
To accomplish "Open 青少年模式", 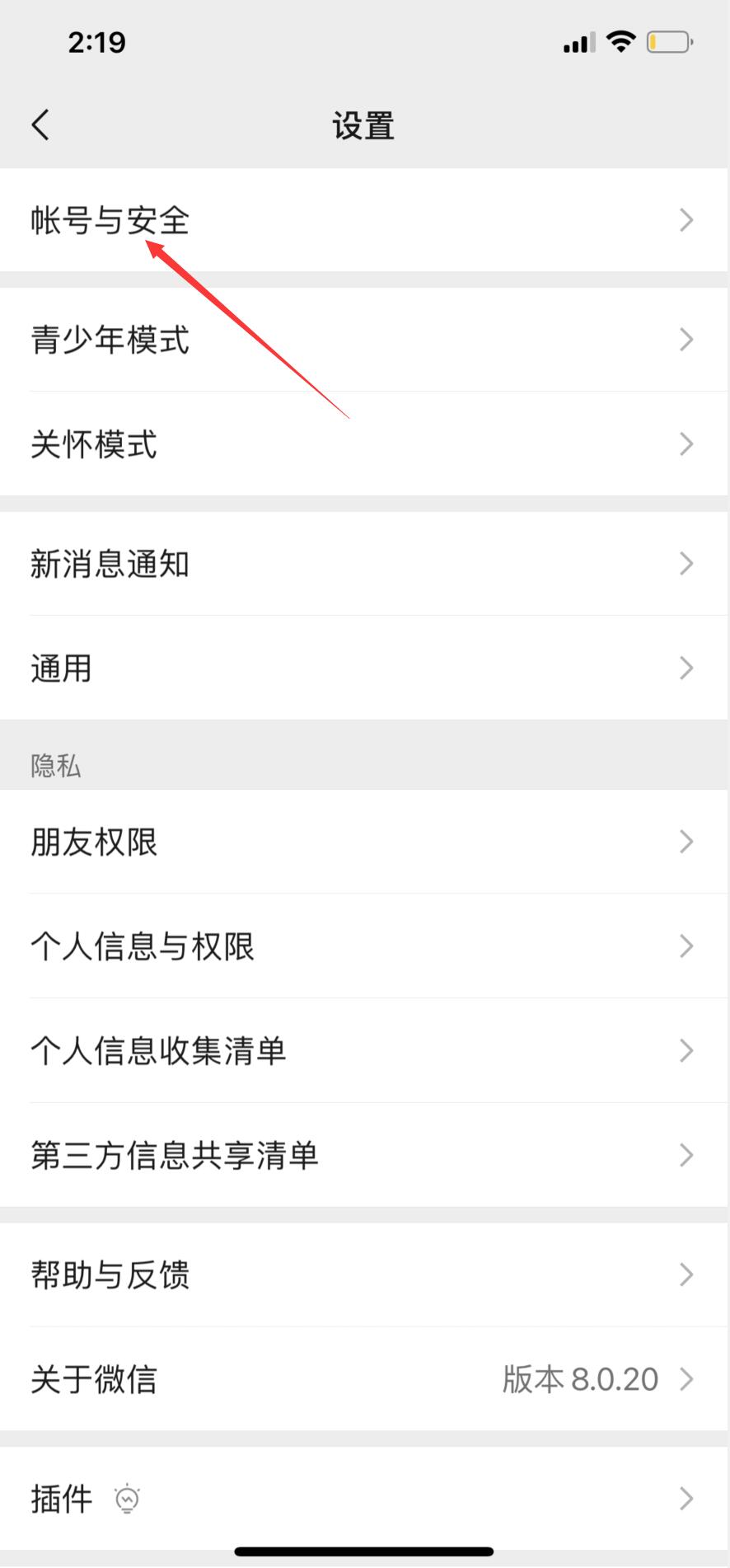I will pyautogui.click(x=364, y=340).
